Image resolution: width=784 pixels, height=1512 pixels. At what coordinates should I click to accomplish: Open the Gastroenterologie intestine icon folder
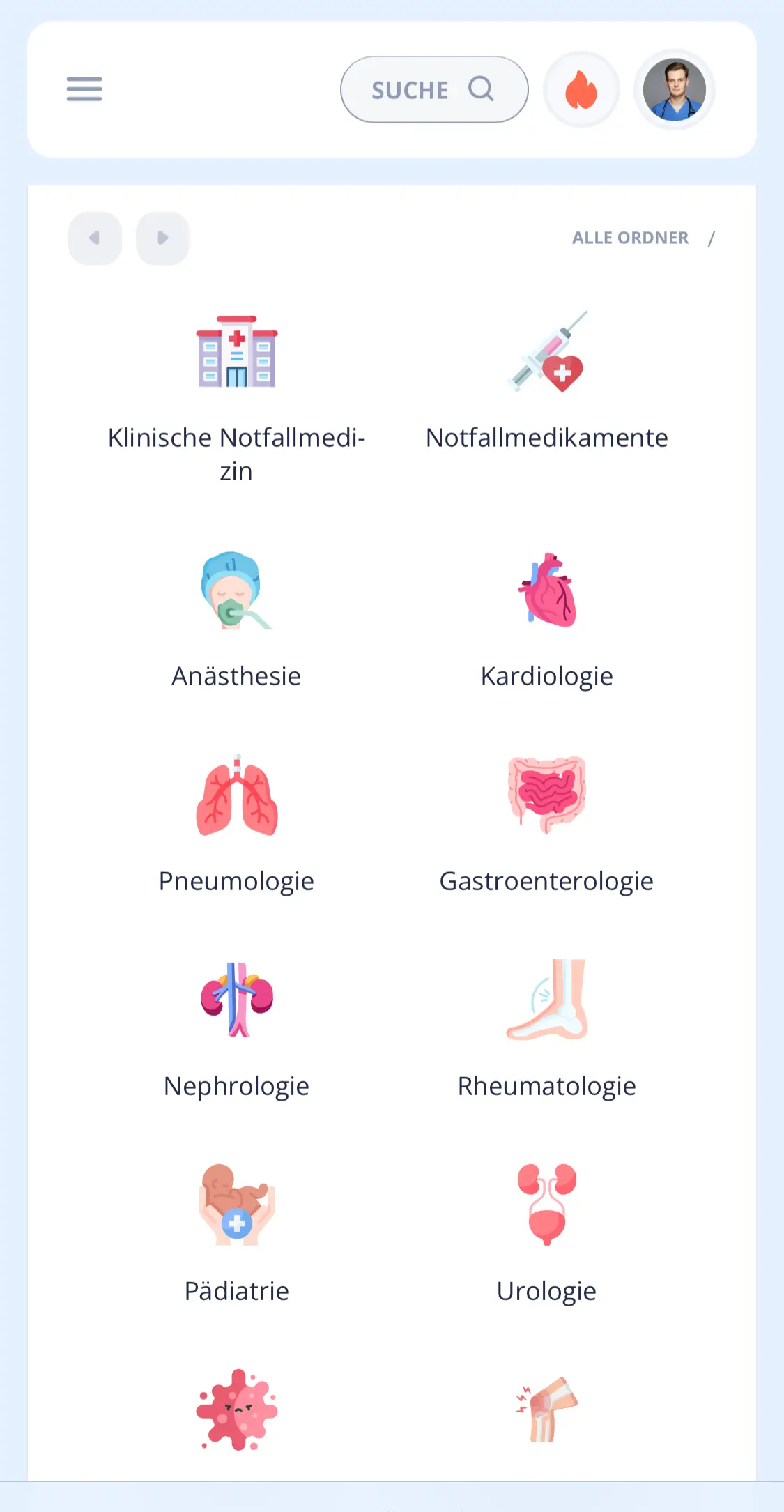548,795
